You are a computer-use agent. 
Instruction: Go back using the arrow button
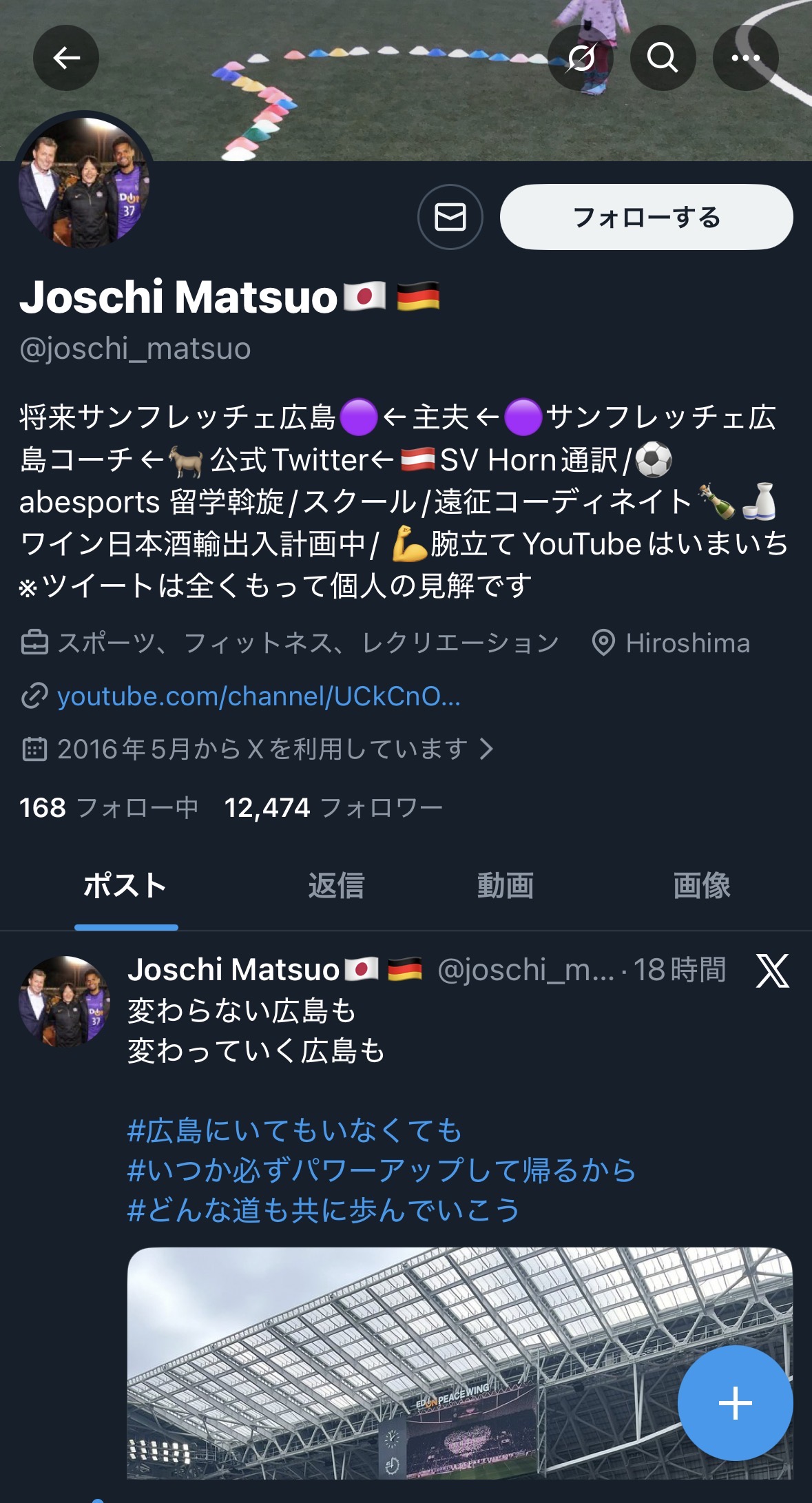[x=66, y=58]
